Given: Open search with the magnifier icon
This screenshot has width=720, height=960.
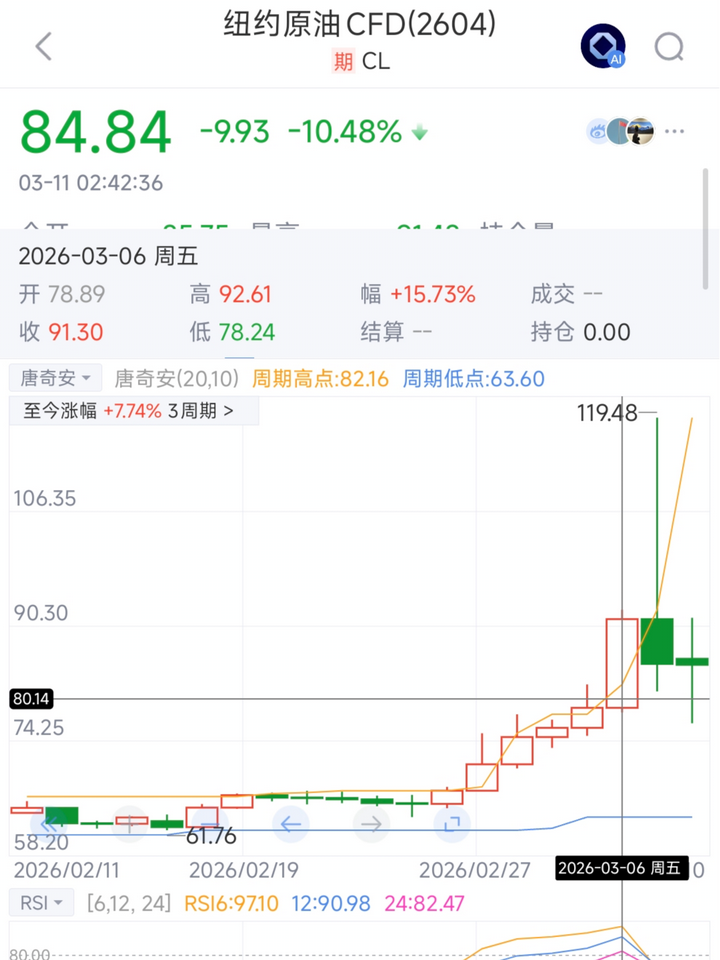Looking at the screenshot, I should (669, 46).
